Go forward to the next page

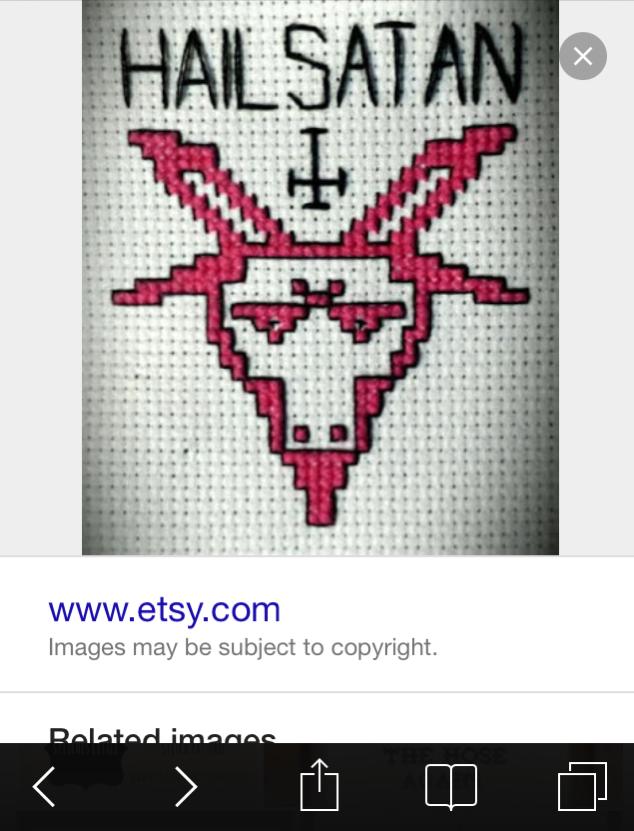click(x=186, y=787)
